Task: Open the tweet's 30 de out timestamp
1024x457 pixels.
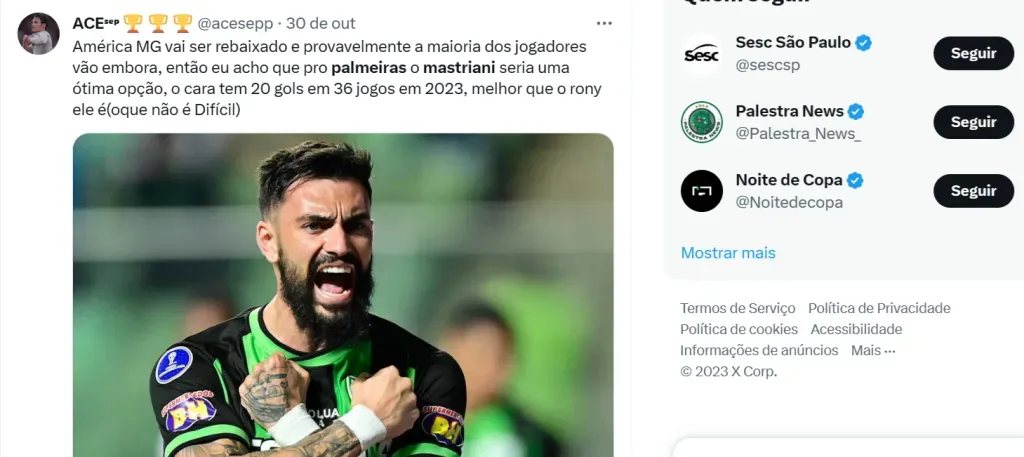Action: pos(321,23)
